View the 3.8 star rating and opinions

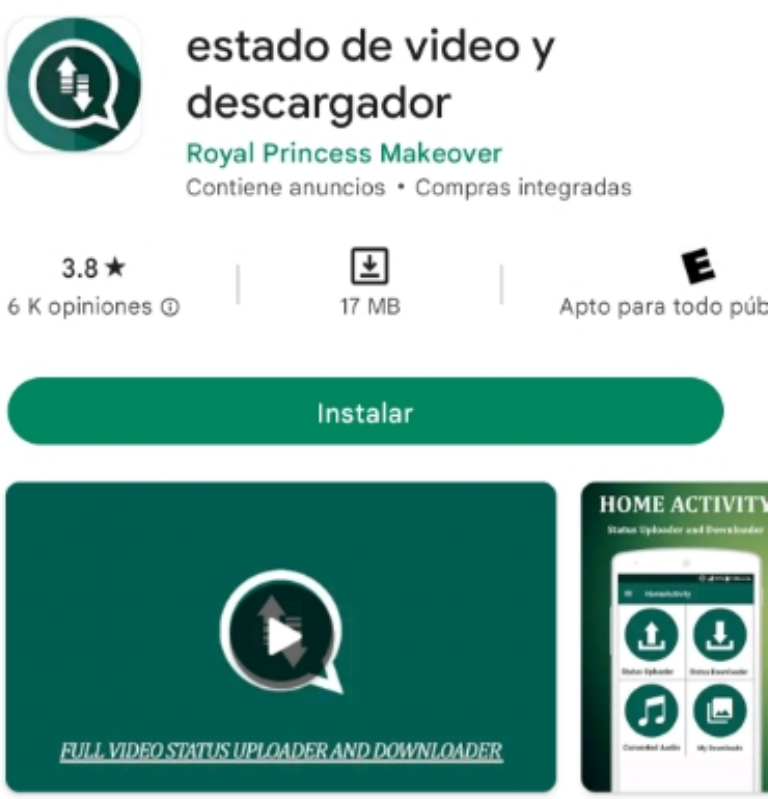[94, 286]
